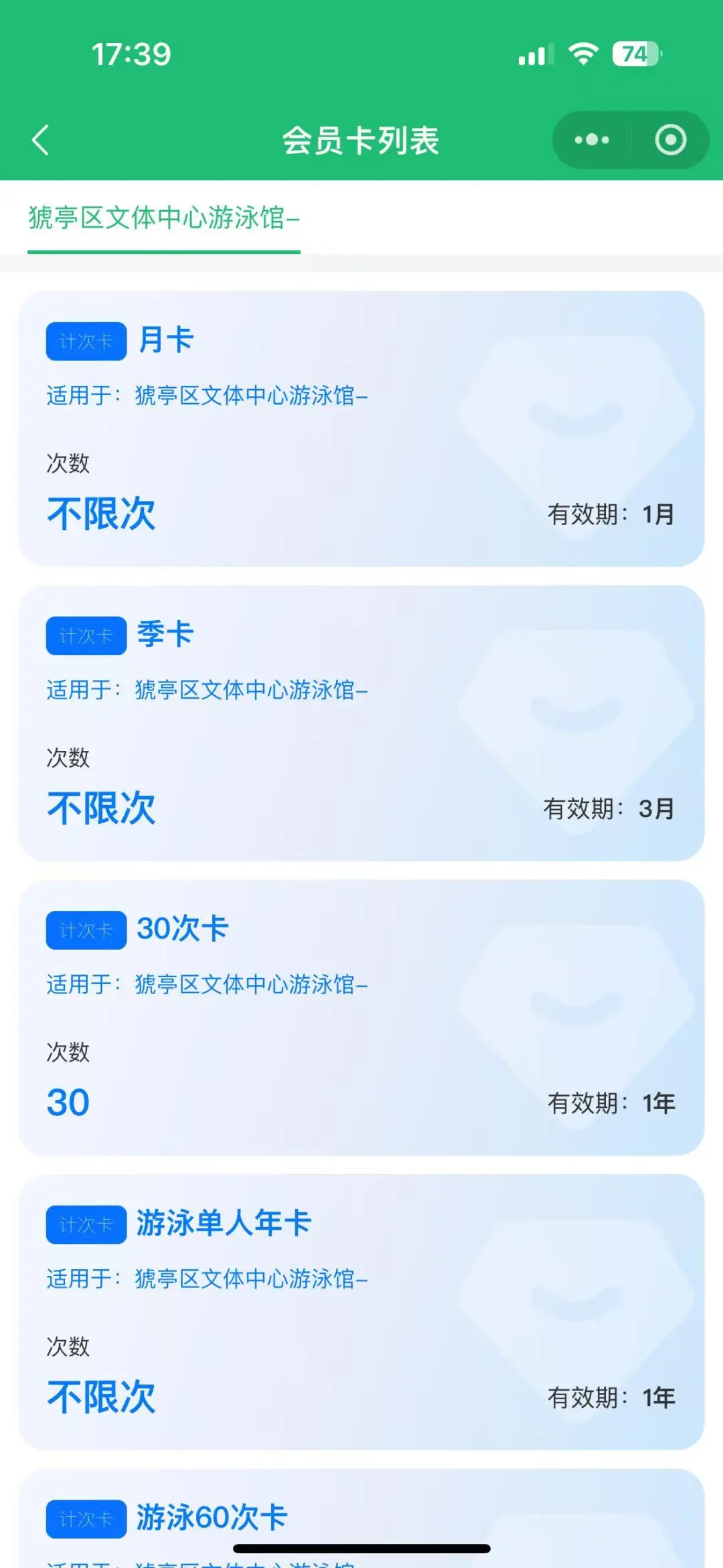The width and height of the screenshot is (723, 1568).
Task: Tap the 计次卡 badge on 游泳单人年卡
Action: (x=84, y=1224)
